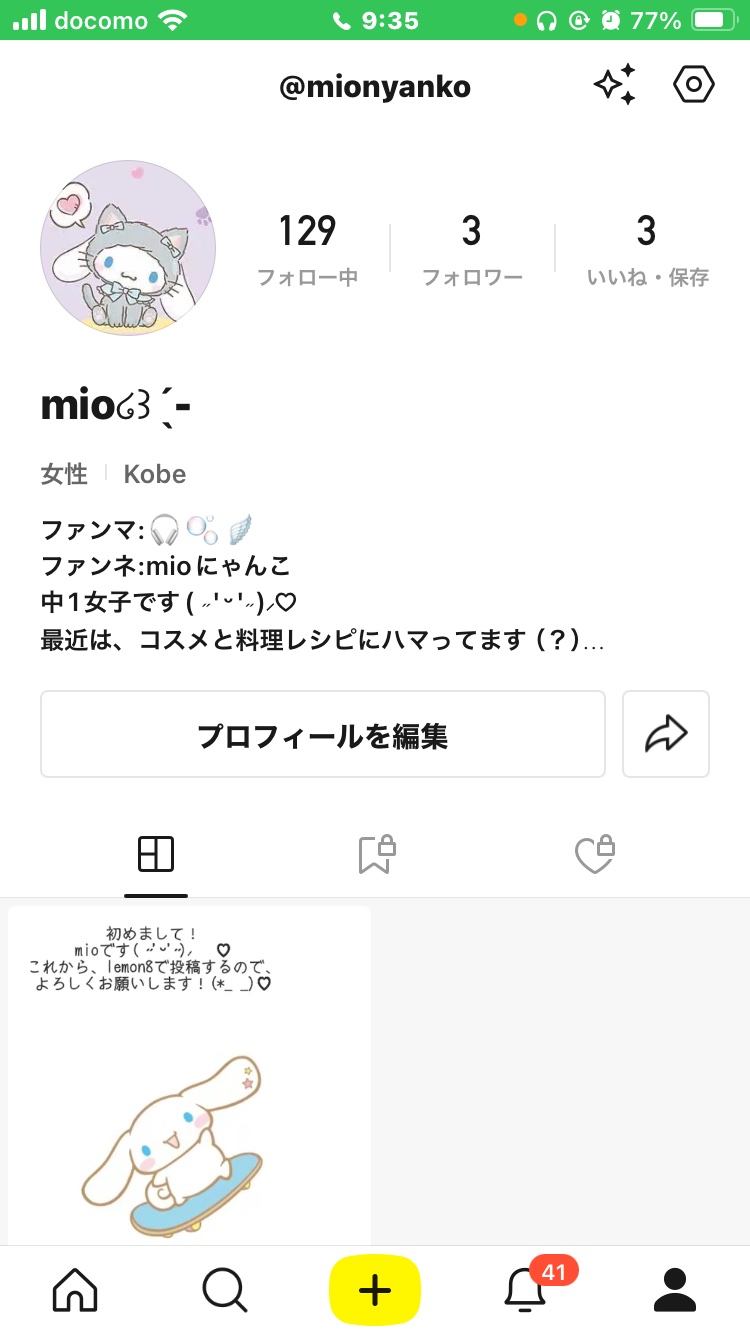
Task: Switch to the saved bookmarks tab
Action: tap(376, 855)
